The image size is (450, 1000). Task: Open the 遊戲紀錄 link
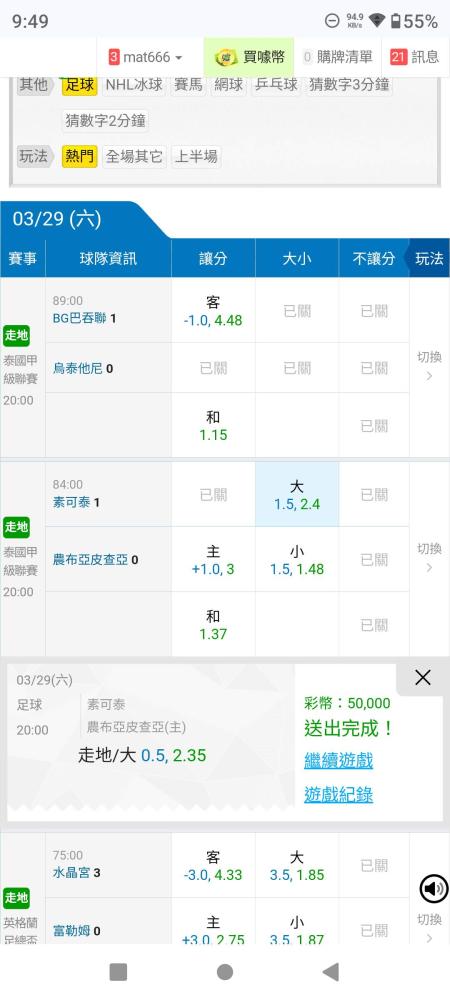point(338,795)
